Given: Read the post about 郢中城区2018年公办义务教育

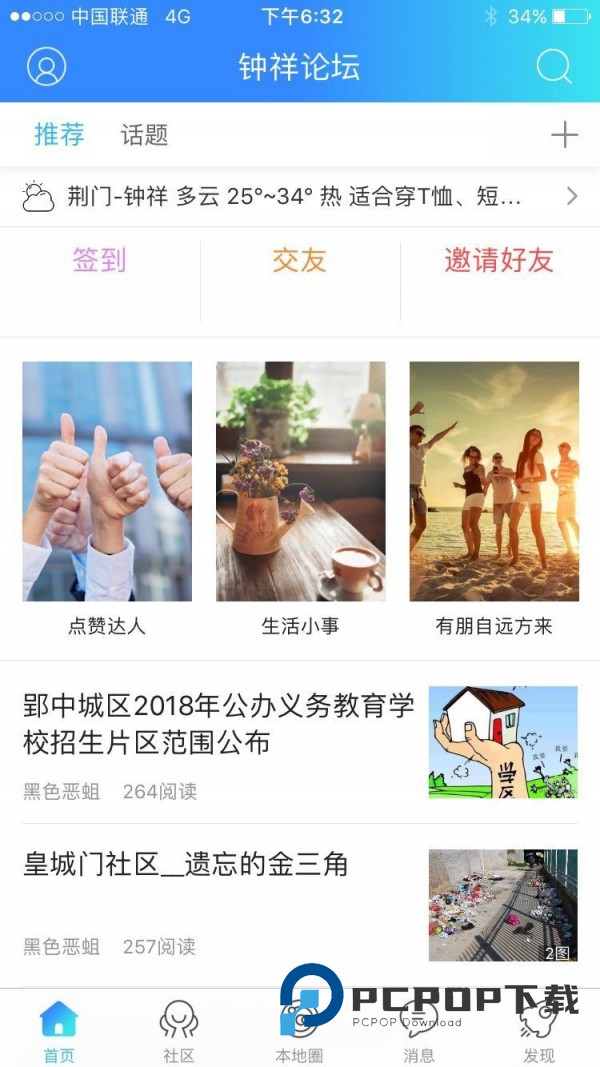Looking at the screenshot, I should [219, 723].
